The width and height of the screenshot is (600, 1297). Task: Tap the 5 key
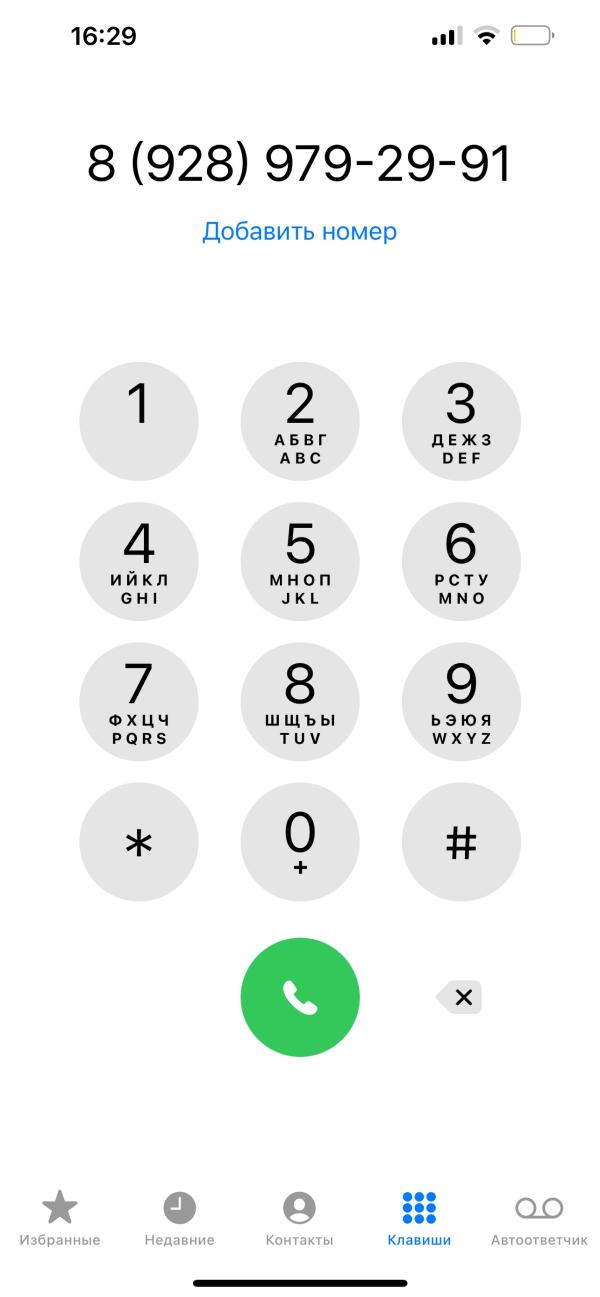pos(300,561)
